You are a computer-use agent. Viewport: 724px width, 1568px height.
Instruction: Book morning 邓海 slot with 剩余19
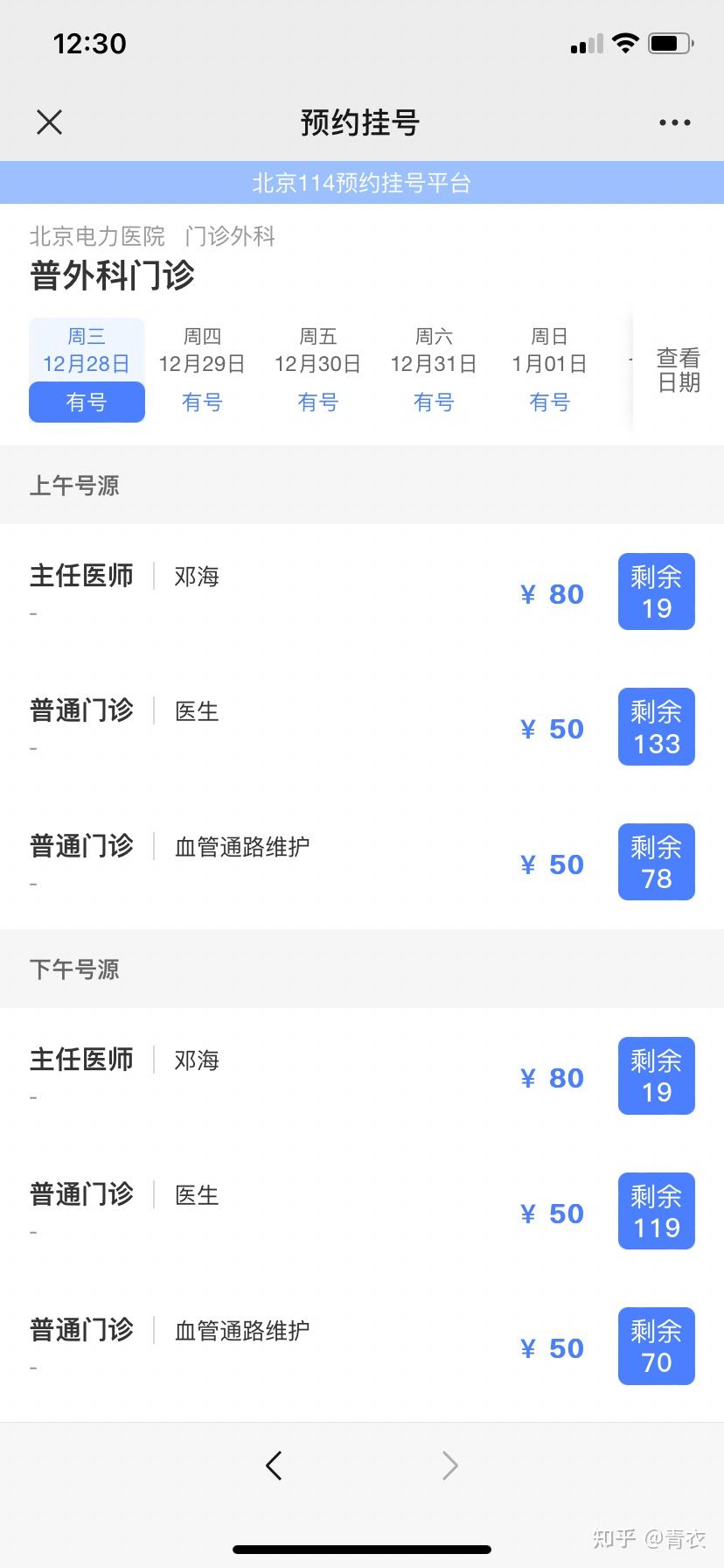click(x=656, y=591)
